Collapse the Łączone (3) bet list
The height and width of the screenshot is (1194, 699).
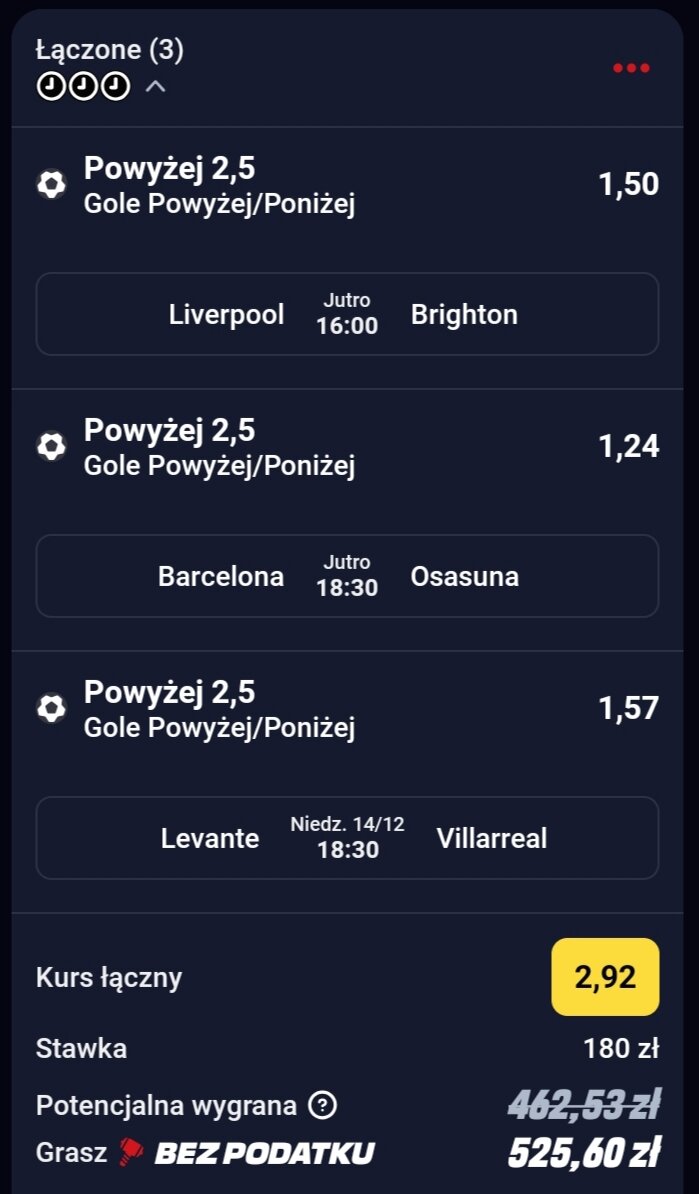(x=155, y=87)
